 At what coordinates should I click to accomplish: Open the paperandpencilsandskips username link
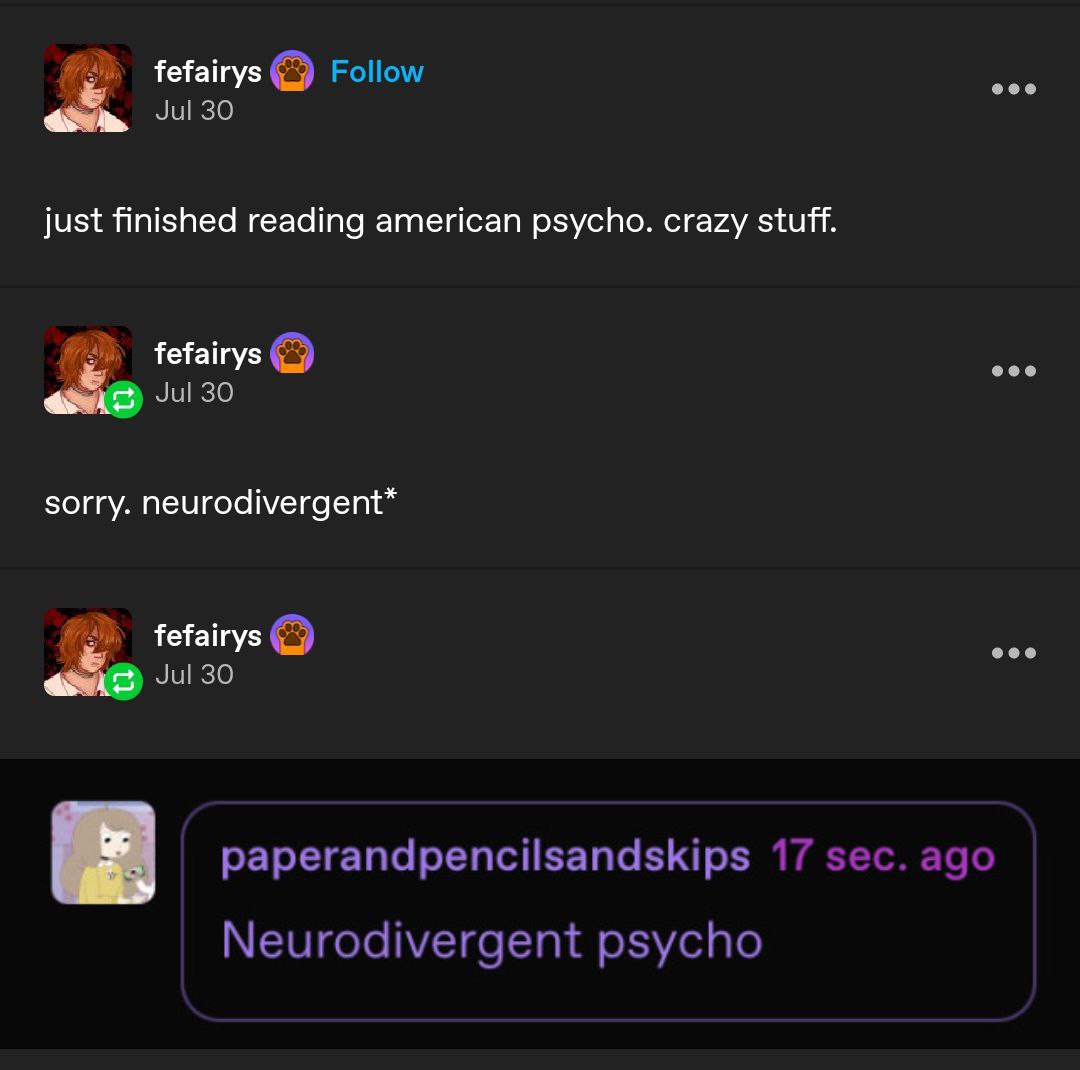pyautogui.click(x=485, y=857)
